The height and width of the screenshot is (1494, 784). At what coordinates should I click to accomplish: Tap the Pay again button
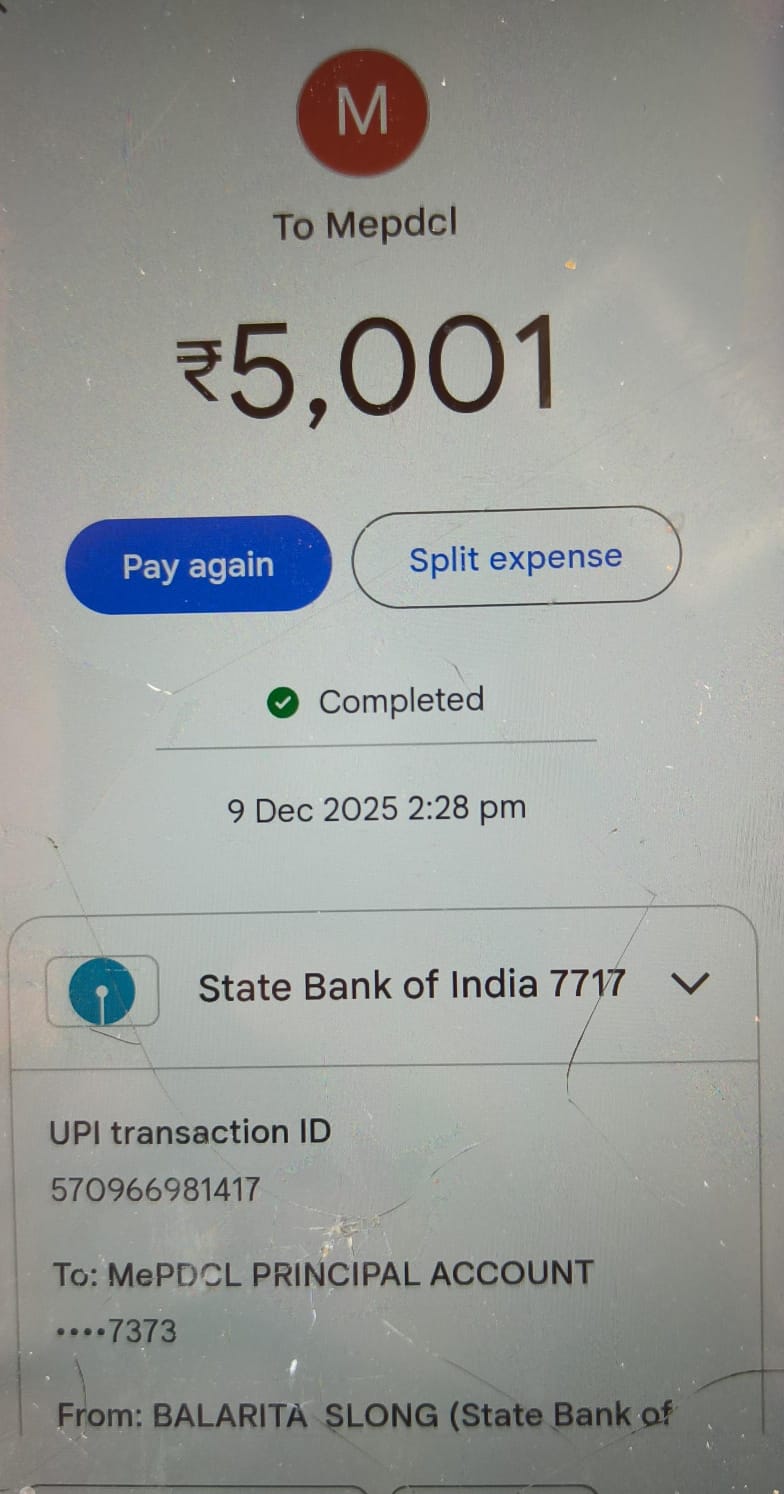[198, 565]
